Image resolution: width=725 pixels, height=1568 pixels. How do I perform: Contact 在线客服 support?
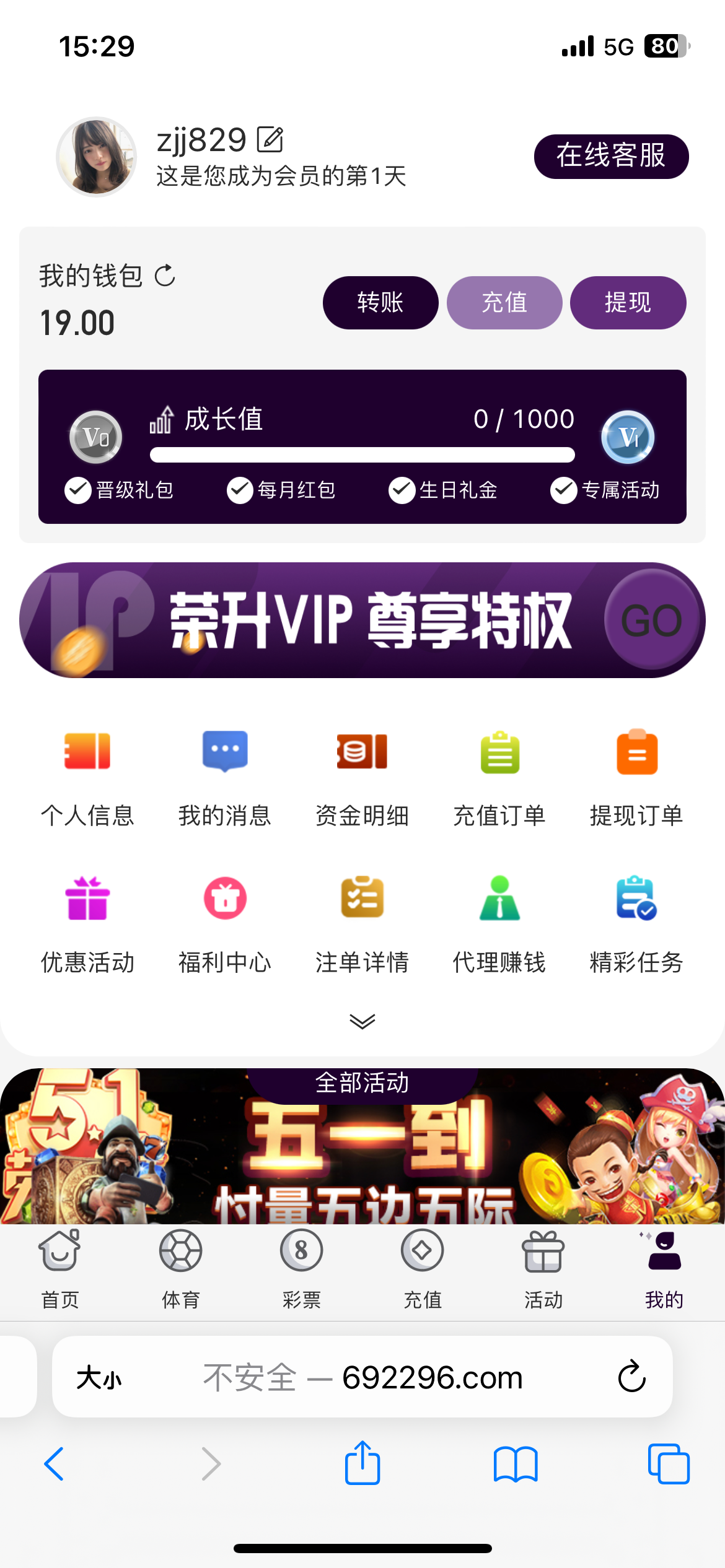[x=610, y=156]
